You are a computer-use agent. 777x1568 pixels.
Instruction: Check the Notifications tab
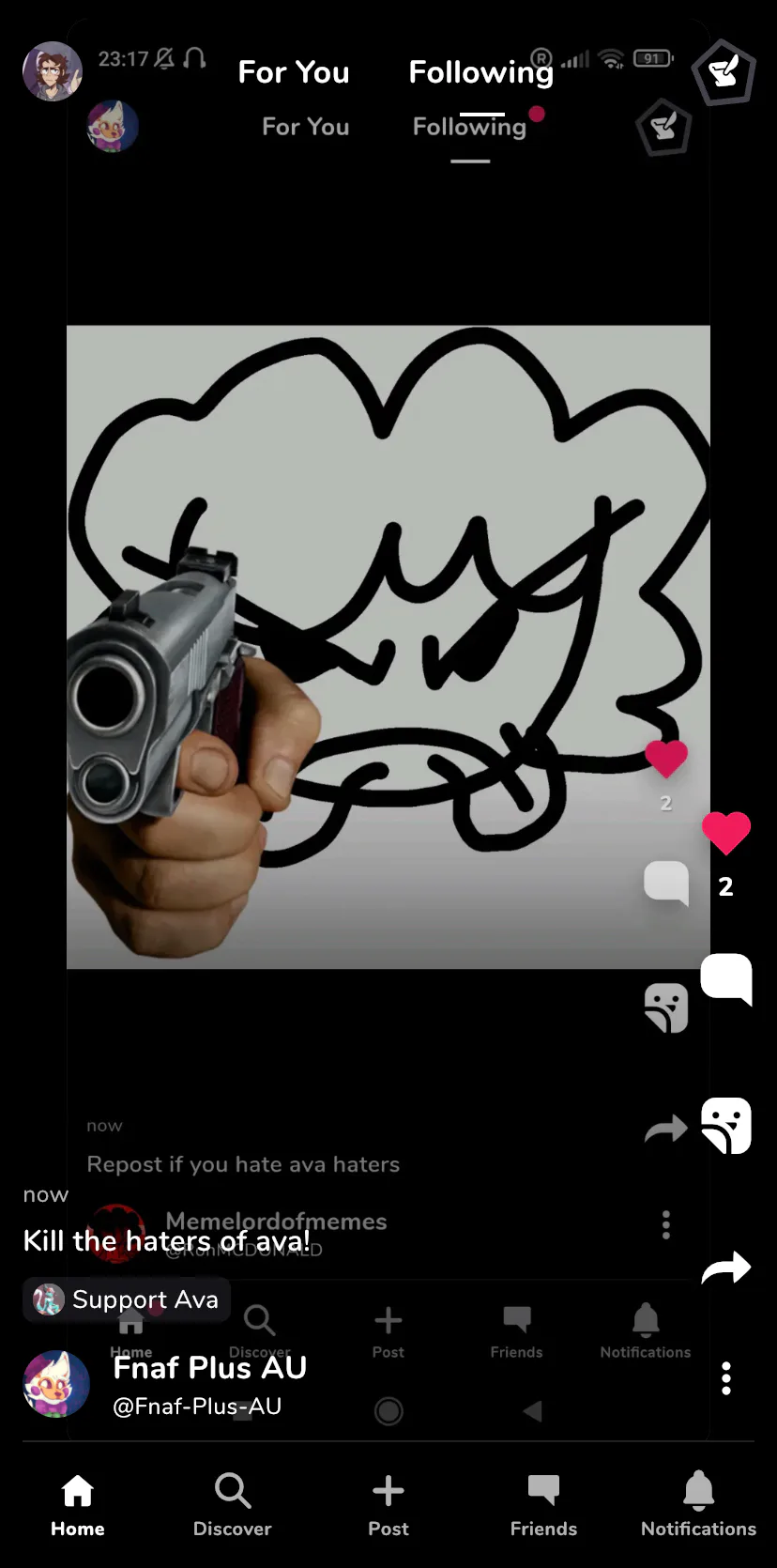point(698,1504)
